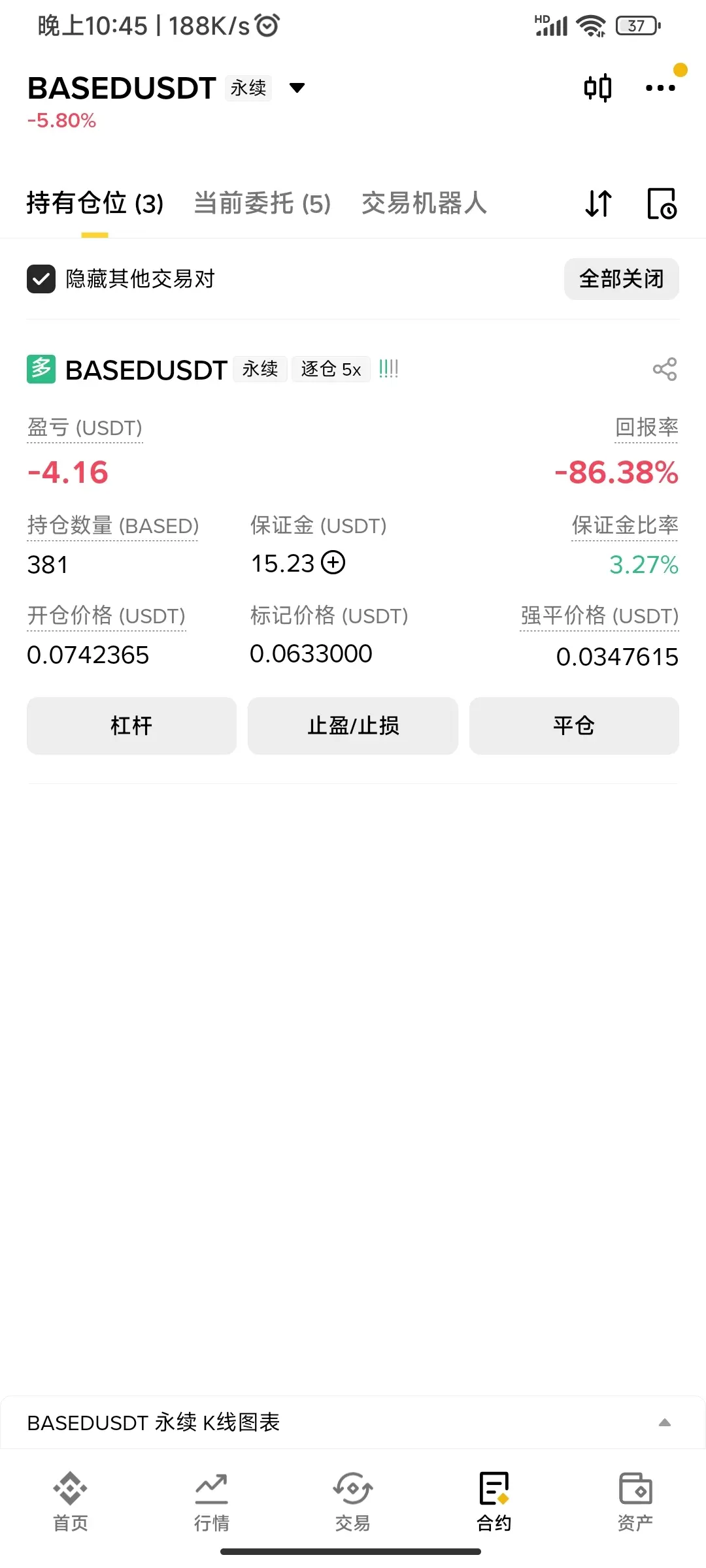The height and width of the screenshot is (1568, 706).
Task: Tap 全部关闭 to close all positions
Action: pyautogui.click(x=621, y=279)
